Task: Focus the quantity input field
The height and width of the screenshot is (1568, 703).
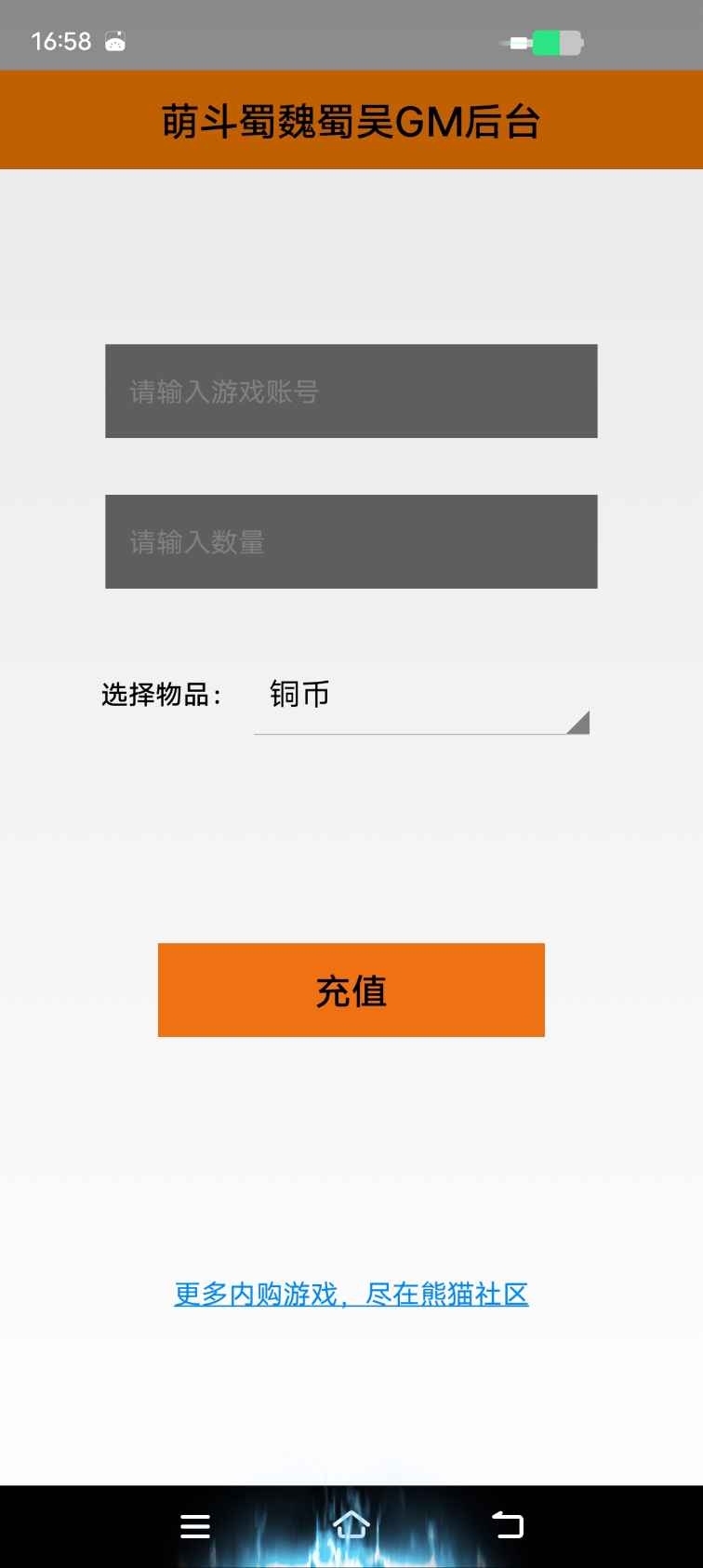Action: click(x=351, y=541)
